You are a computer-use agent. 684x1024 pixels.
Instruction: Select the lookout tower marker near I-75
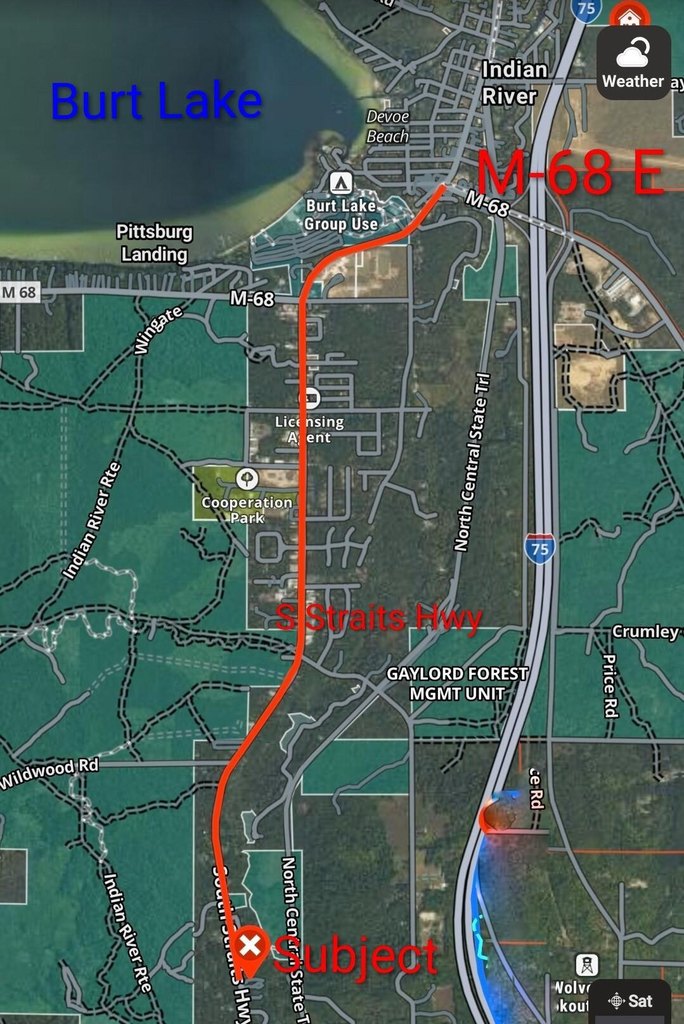click(587, 965)
